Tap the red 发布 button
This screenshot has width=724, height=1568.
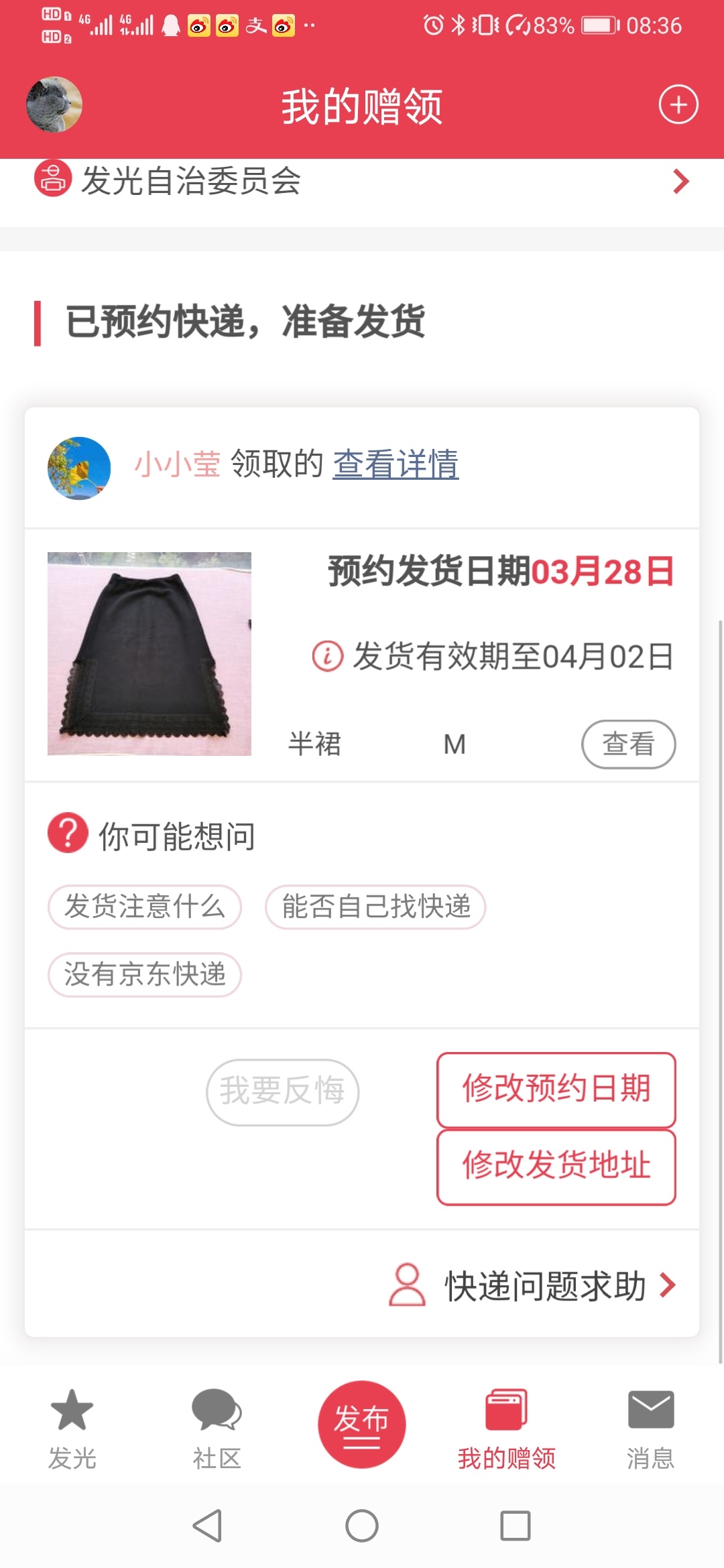click(362, 1424)
